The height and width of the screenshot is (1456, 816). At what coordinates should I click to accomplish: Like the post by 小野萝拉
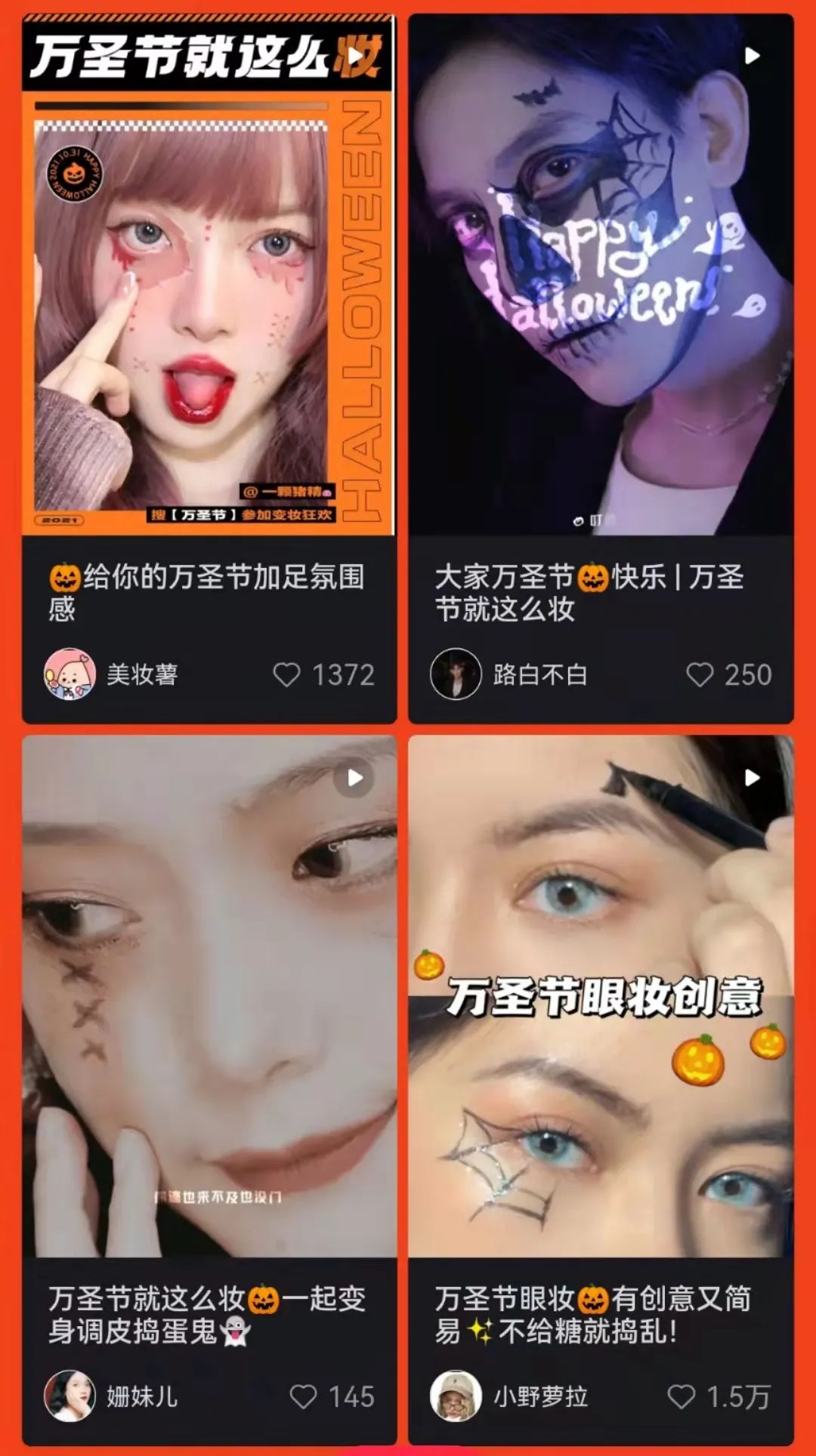click(x=682, y=1396)
